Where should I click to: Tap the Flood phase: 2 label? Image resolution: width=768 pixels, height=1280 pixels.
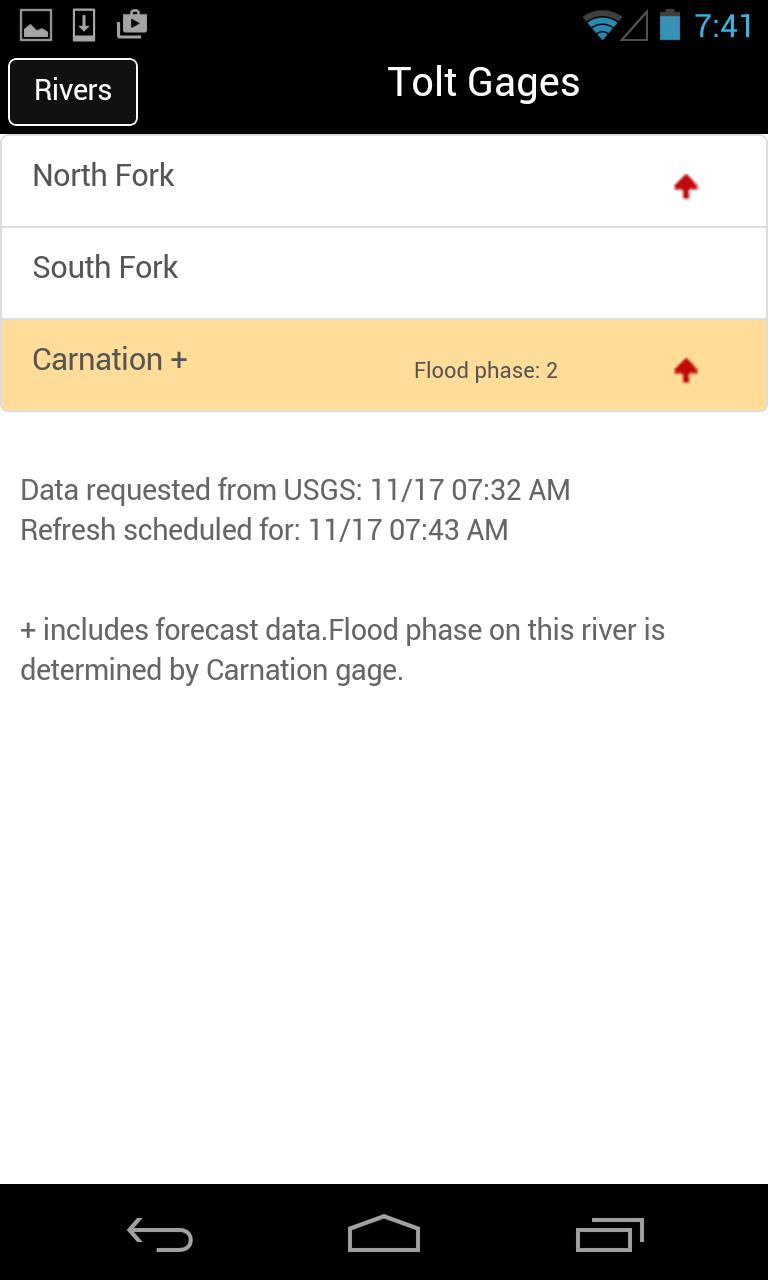pos(486,370)
